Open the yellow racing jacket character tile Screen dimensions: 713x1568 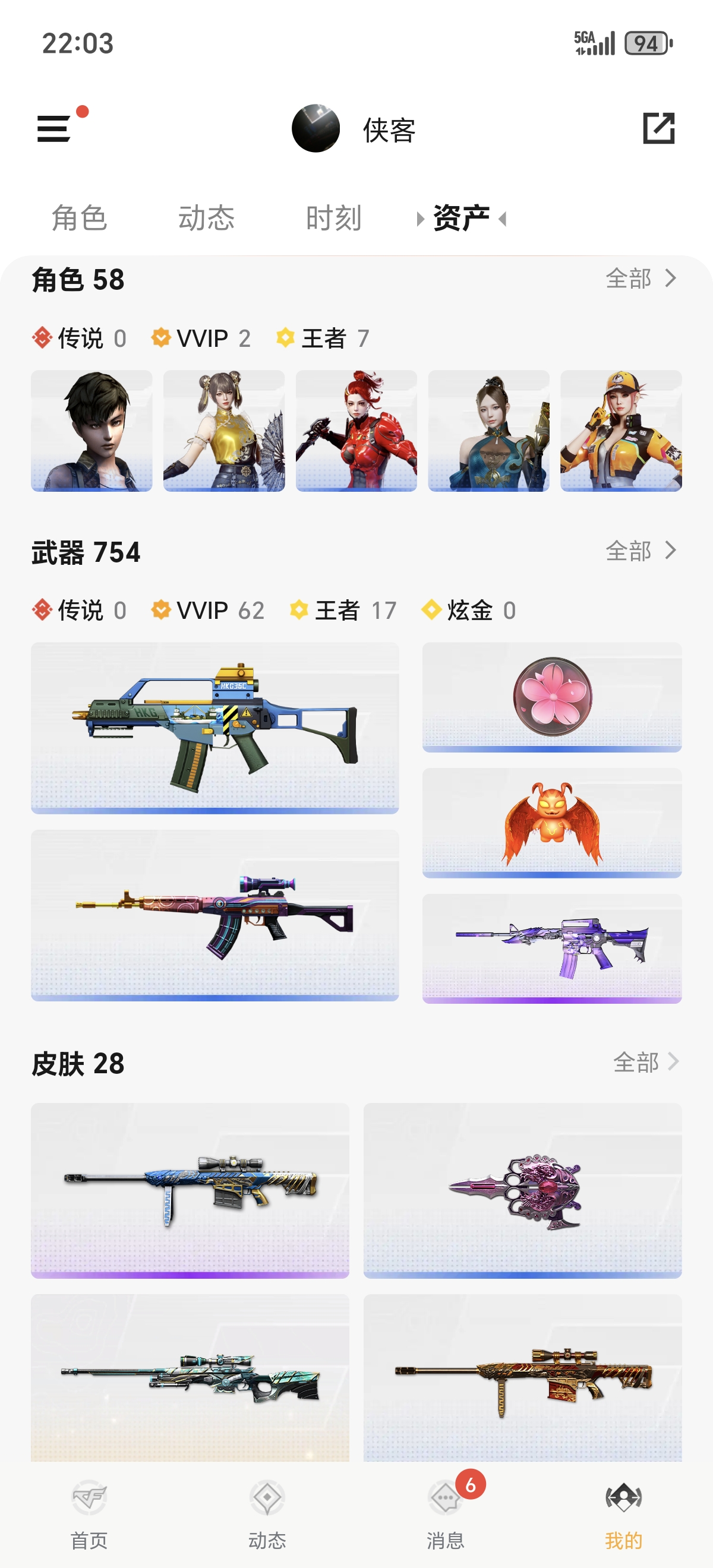[620, 431]
